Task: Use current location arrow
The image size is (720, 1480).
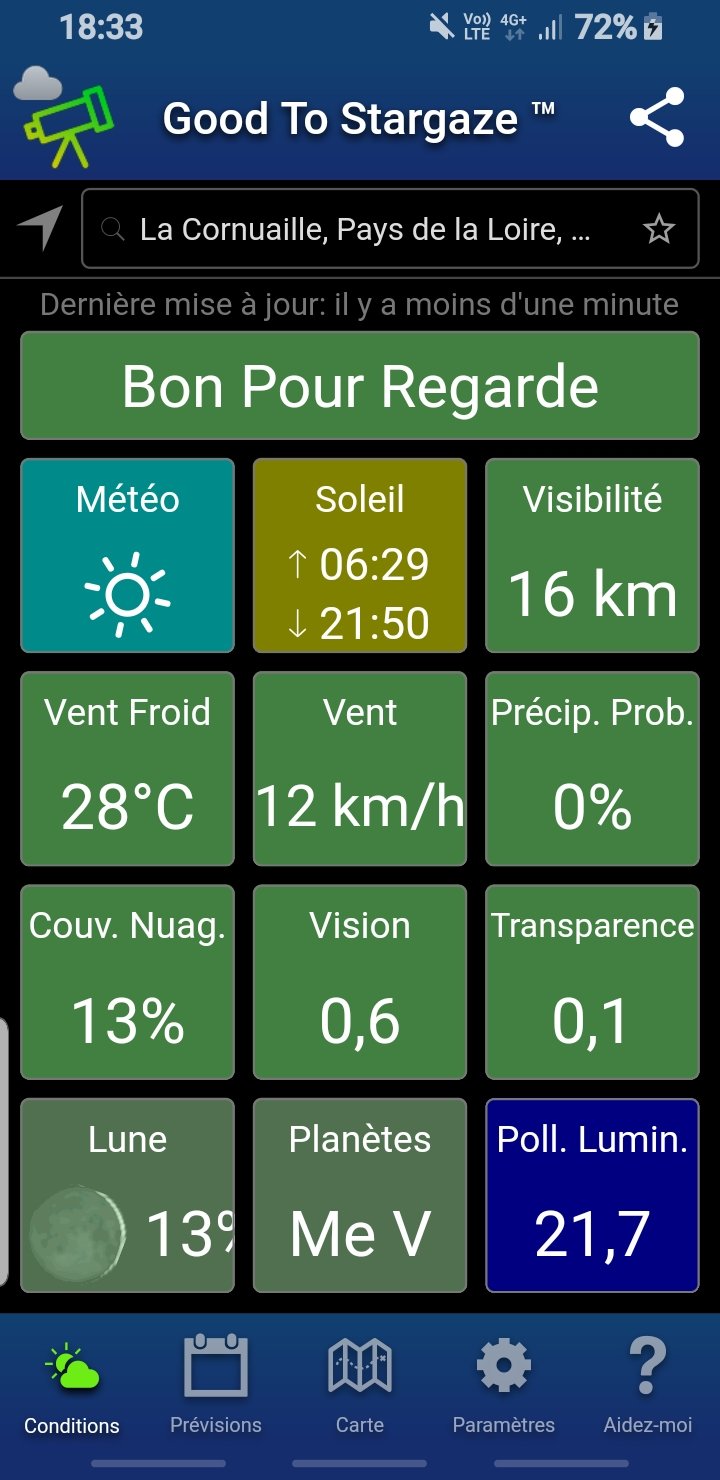Action: 40,229
